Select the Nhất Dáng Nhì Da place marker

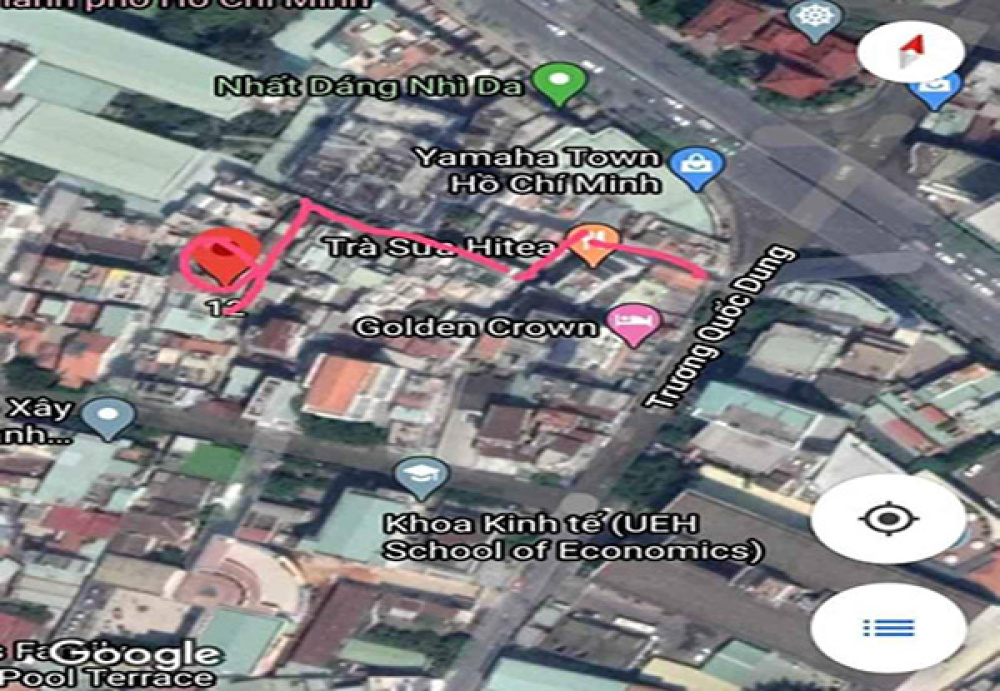559,83
